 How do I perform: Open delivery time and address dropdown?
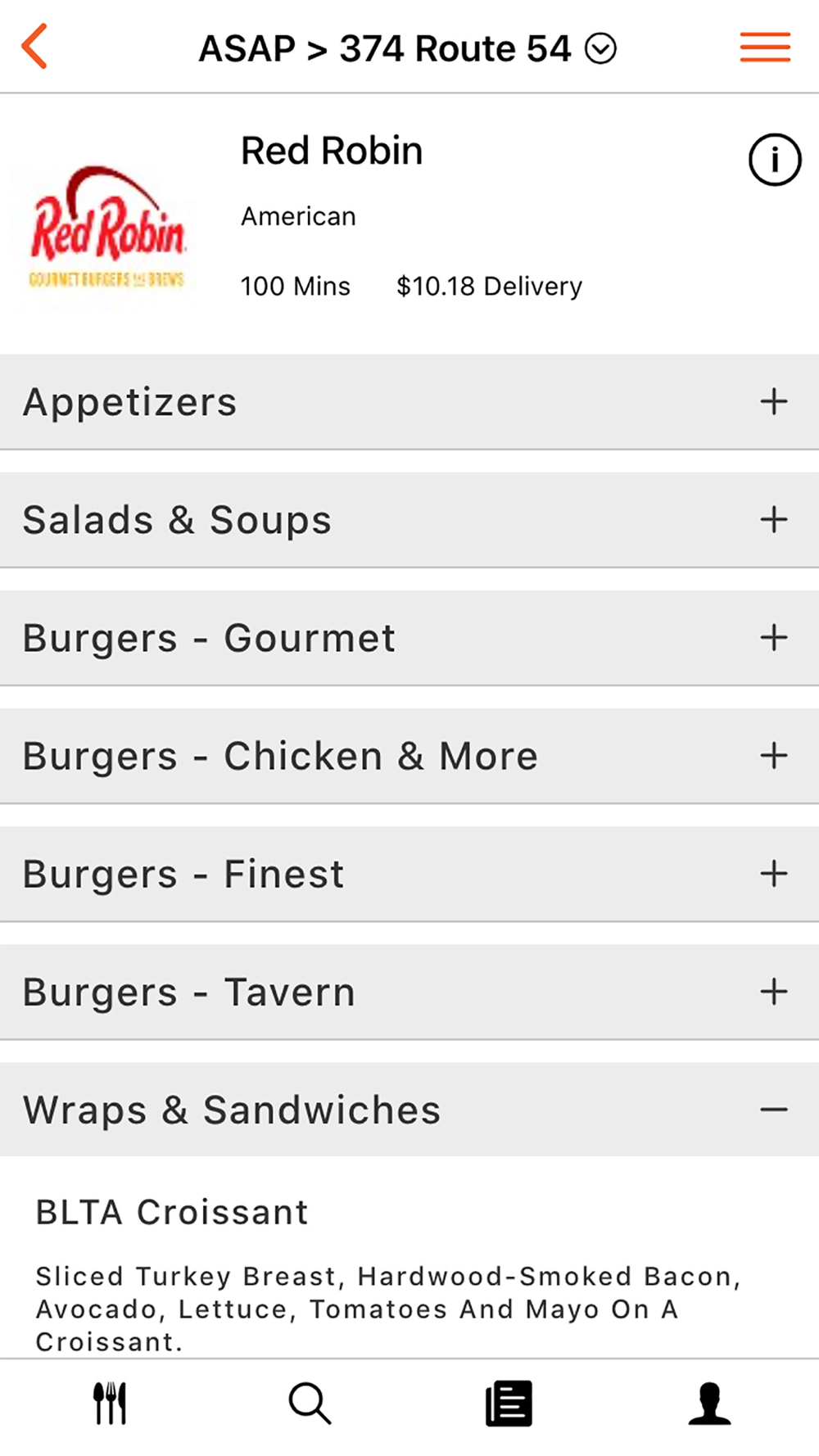click(408, 48)
